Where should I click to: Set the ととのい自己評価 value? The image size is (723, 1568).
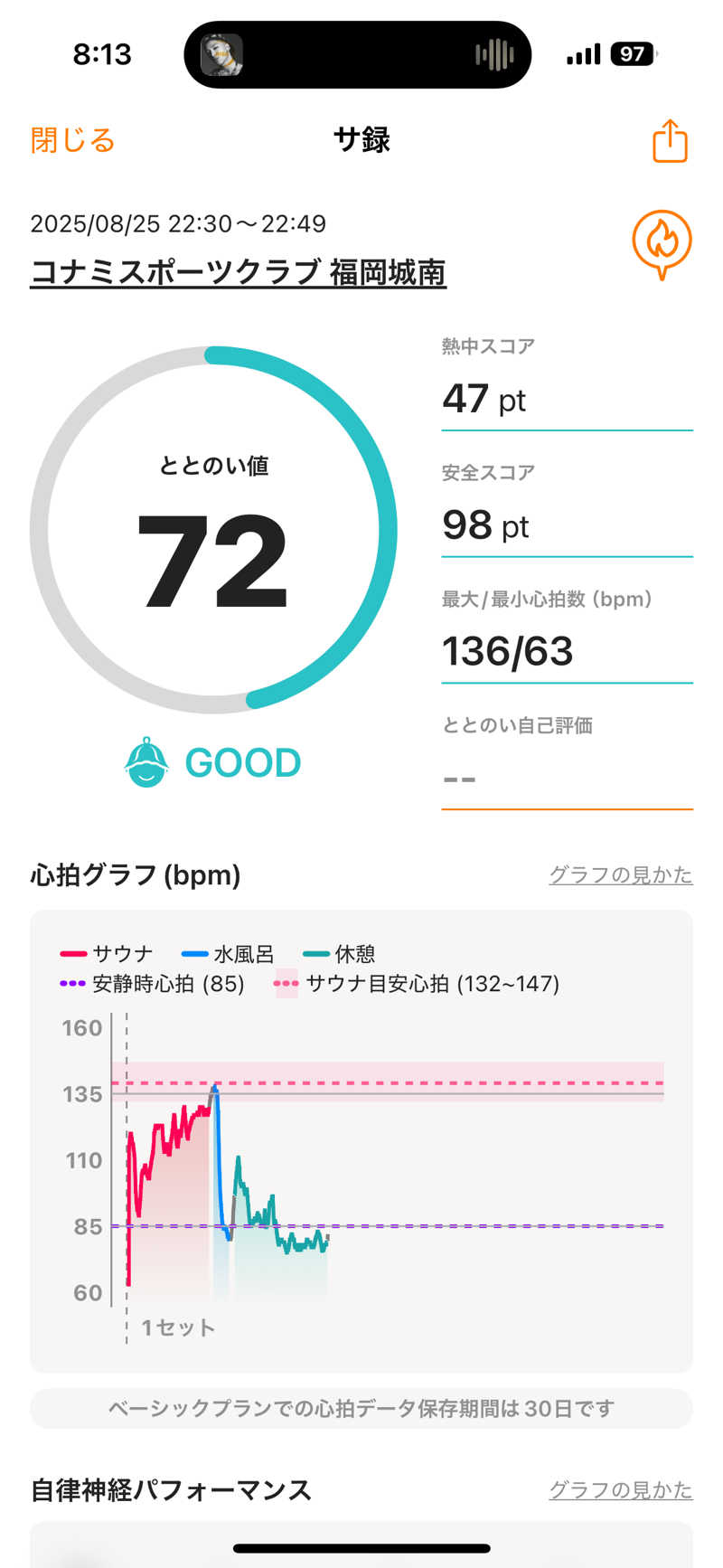pyautogui.click(x=566, y=779)
